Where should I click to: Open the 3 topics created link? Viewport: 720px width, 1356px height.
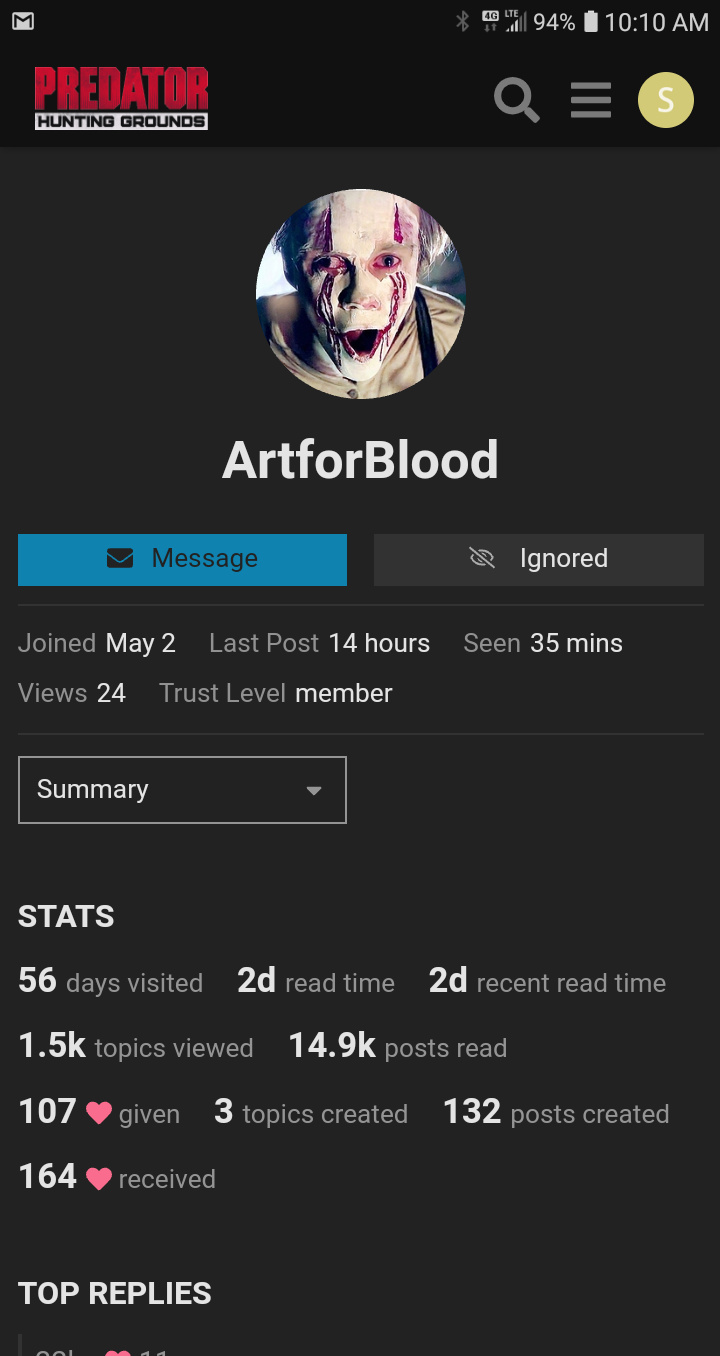point(311,1113)
